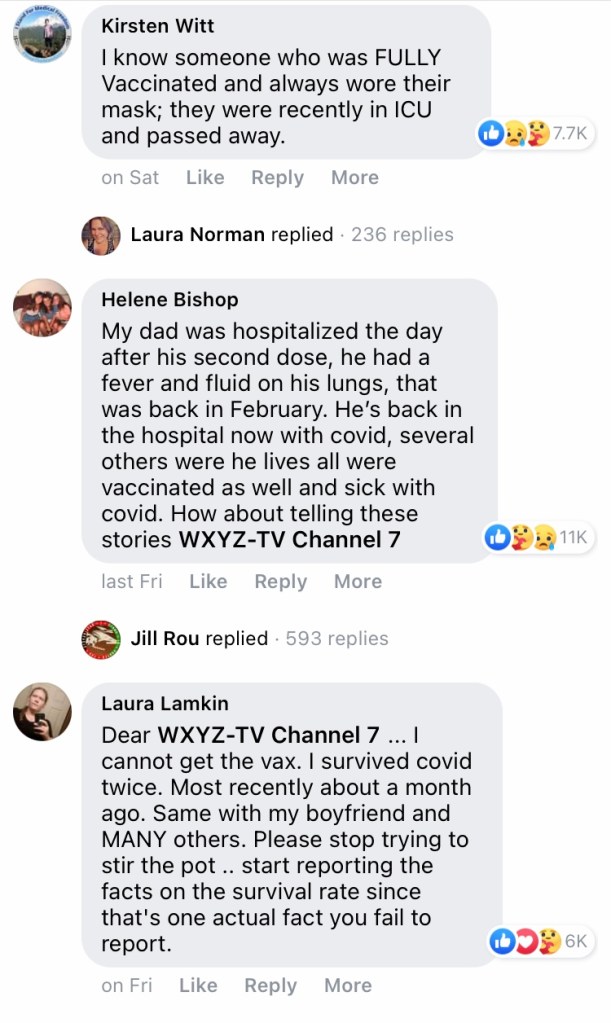View 236 replies after Laura Norman replied
The width and height of the screenshot is (611, 1023).
coord(401,234)
